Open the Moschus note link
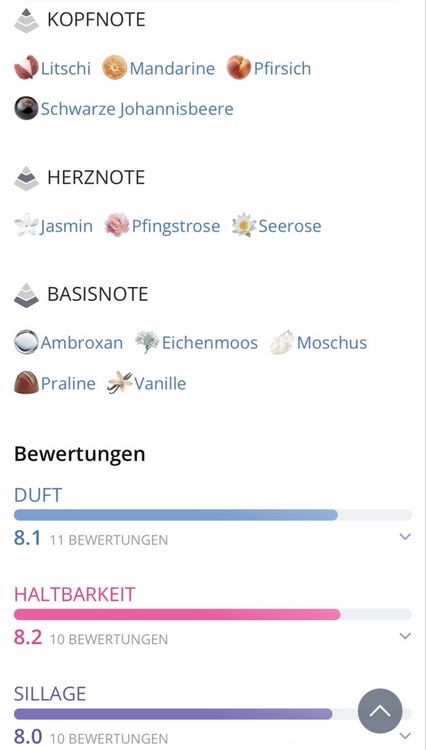Viewport: 426px width, 750px height. pos(318,342)
